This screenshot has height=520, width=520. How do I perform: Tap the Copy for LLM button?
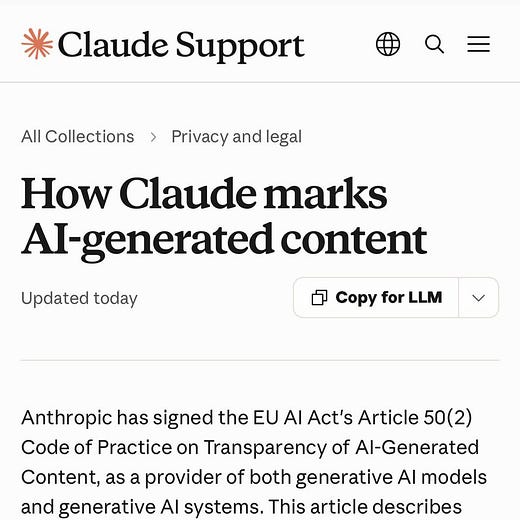(x=376, y=297)
